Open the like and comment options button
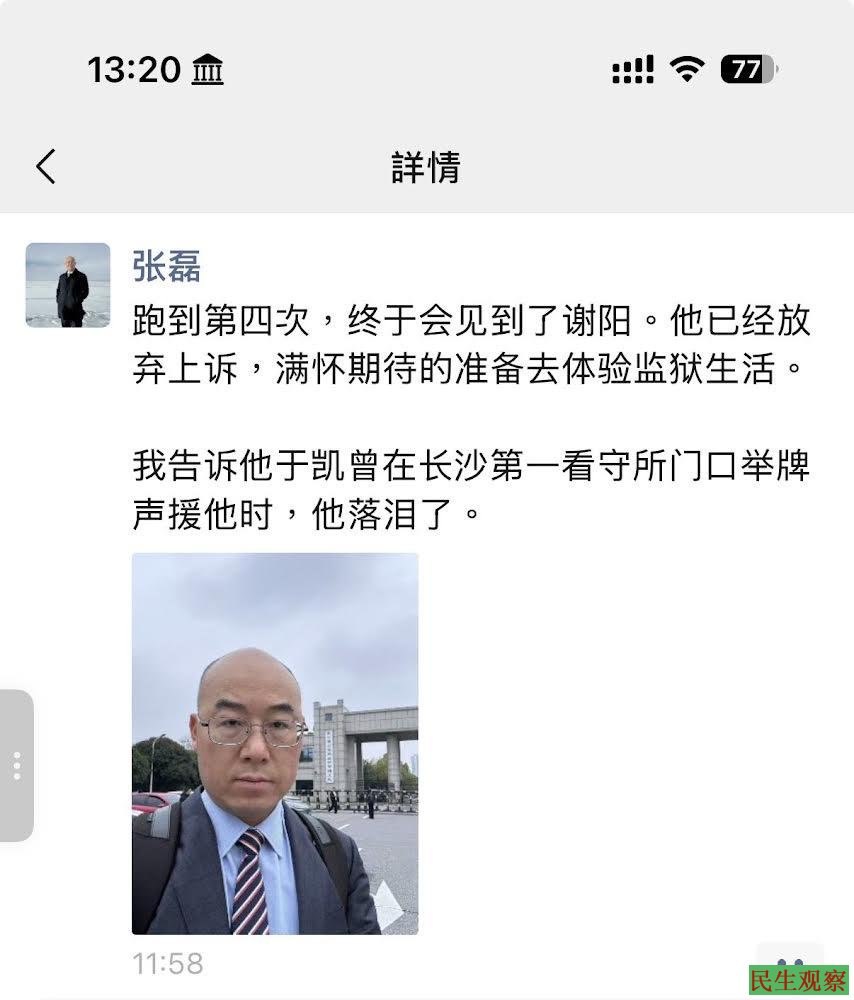The image size is (854, 1000). coord(789,962)
